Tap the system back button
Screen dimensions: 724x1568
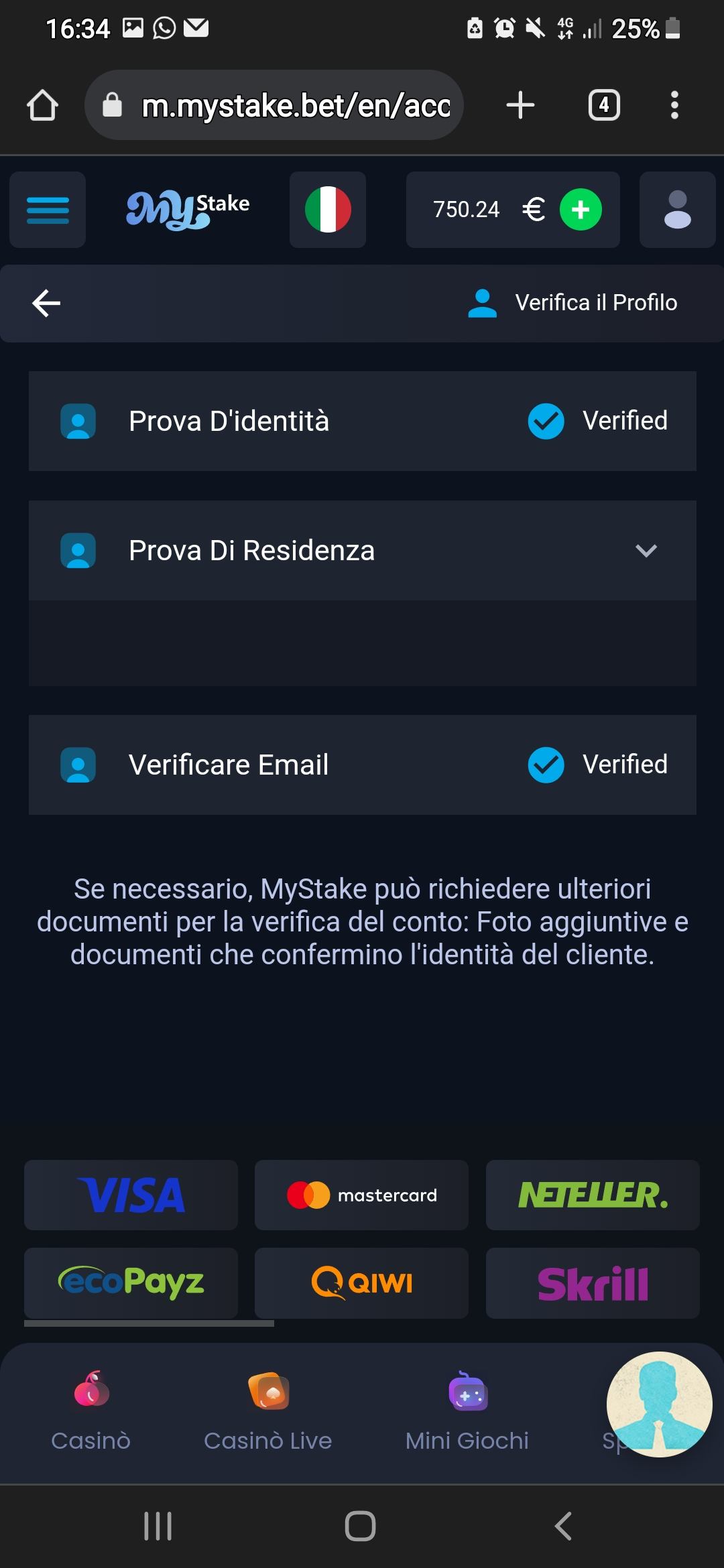[x=563, y=1526]
